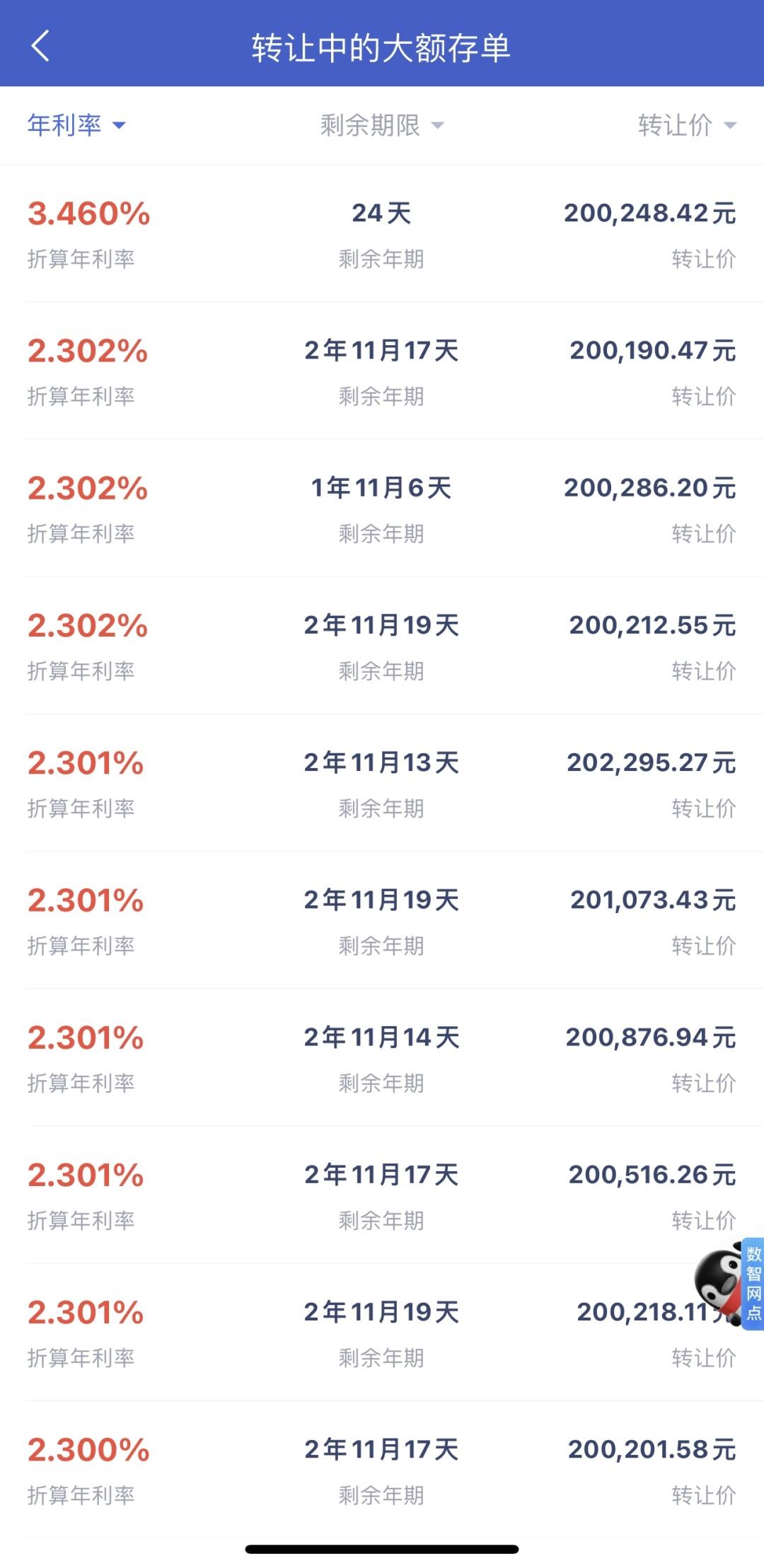View deposit priced 200,516.26元
This screenshot has height=1568, width=764.
click(x=382, y=1194)
